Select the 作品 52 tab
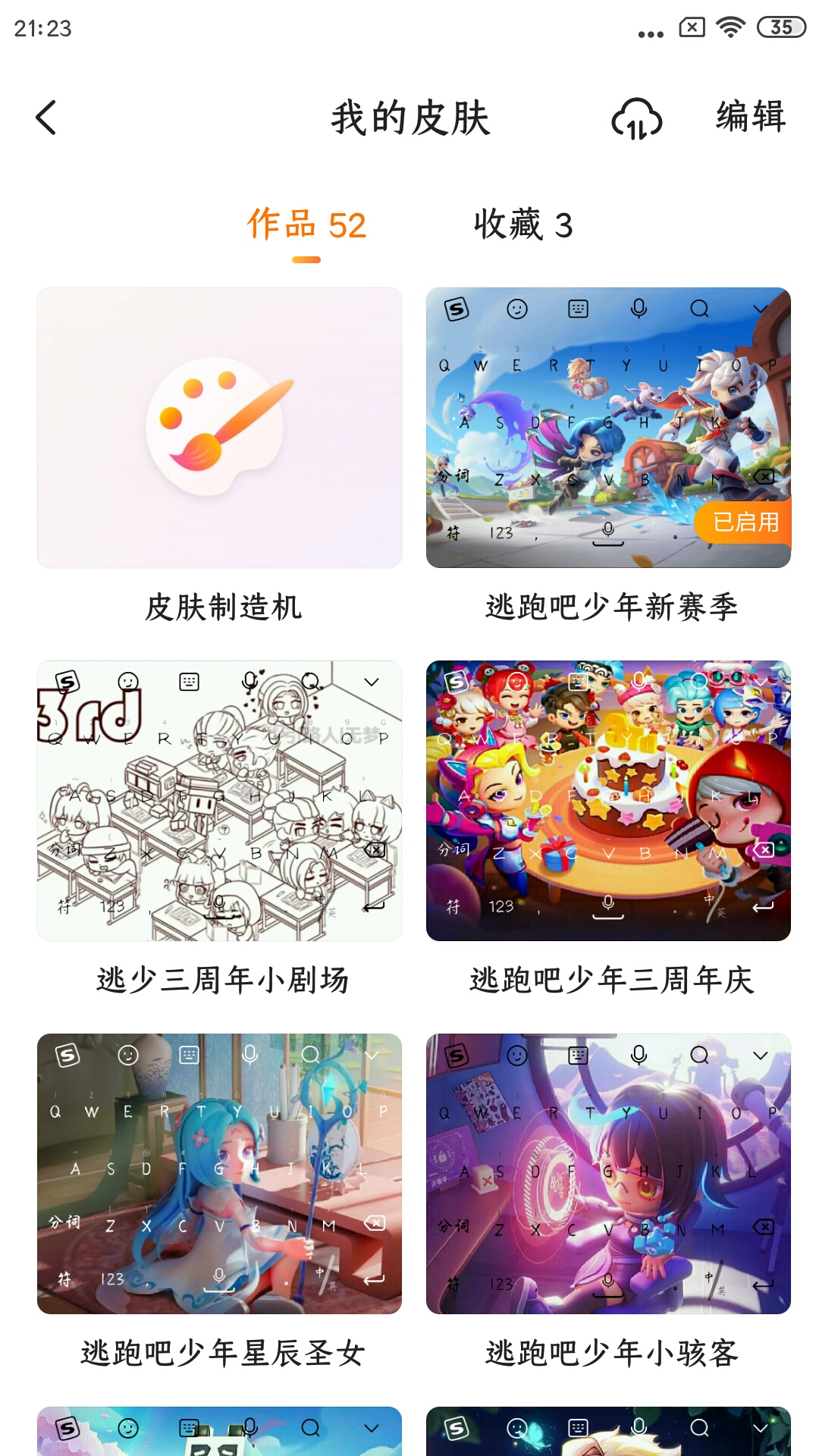Viewport: 819px width, 1456px height. point(306,225)
